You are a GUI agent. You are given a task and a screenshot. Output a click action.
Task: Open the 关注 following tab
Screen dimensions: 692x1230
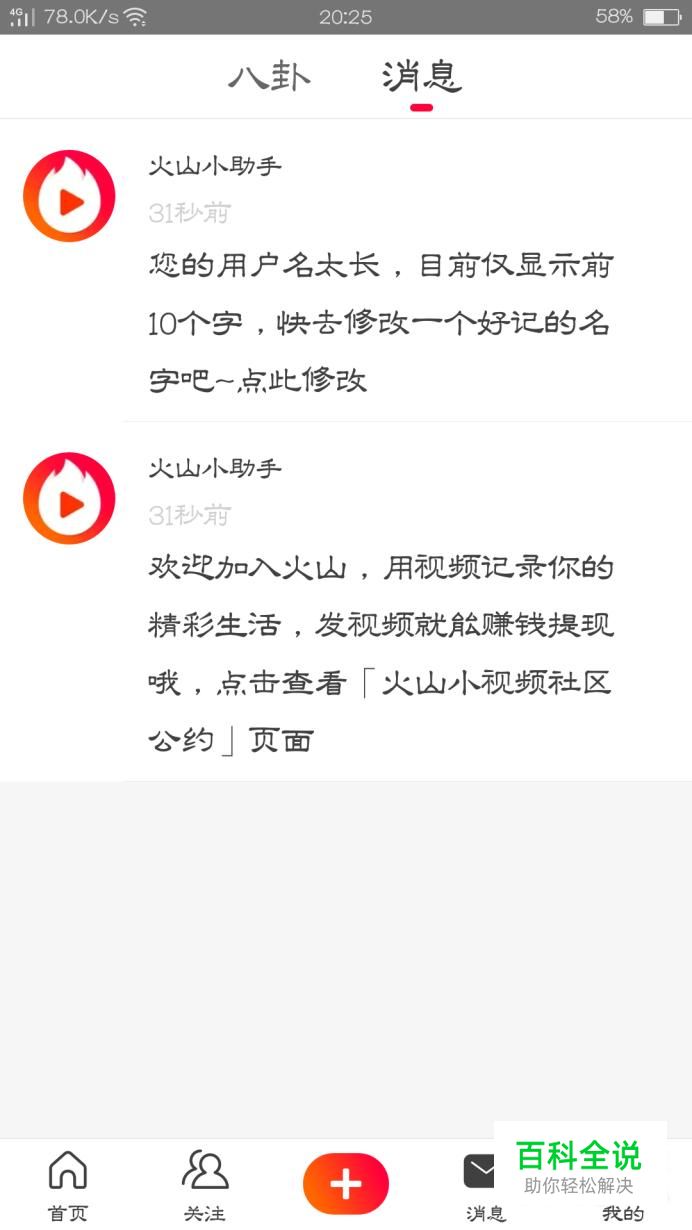tap(205, 1185)
